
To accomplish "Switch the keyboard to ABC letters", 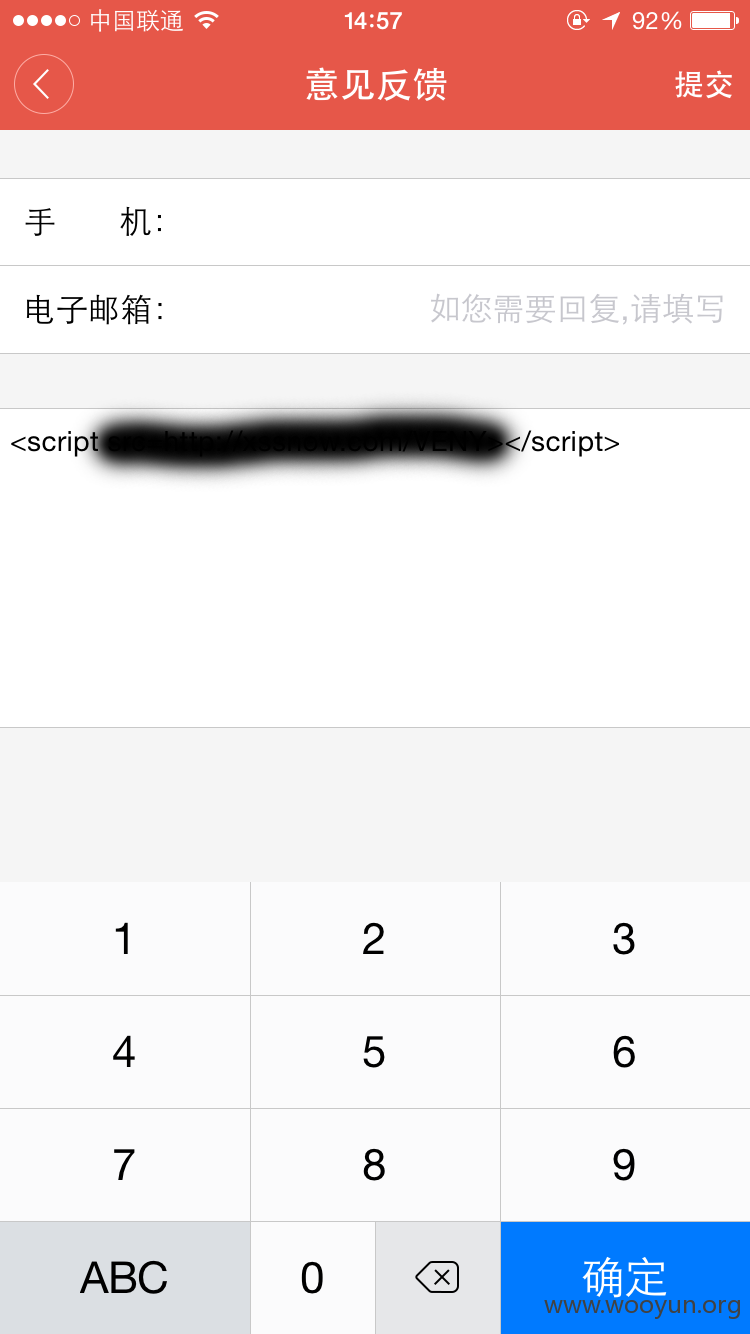I will (x=124, y=1278).
